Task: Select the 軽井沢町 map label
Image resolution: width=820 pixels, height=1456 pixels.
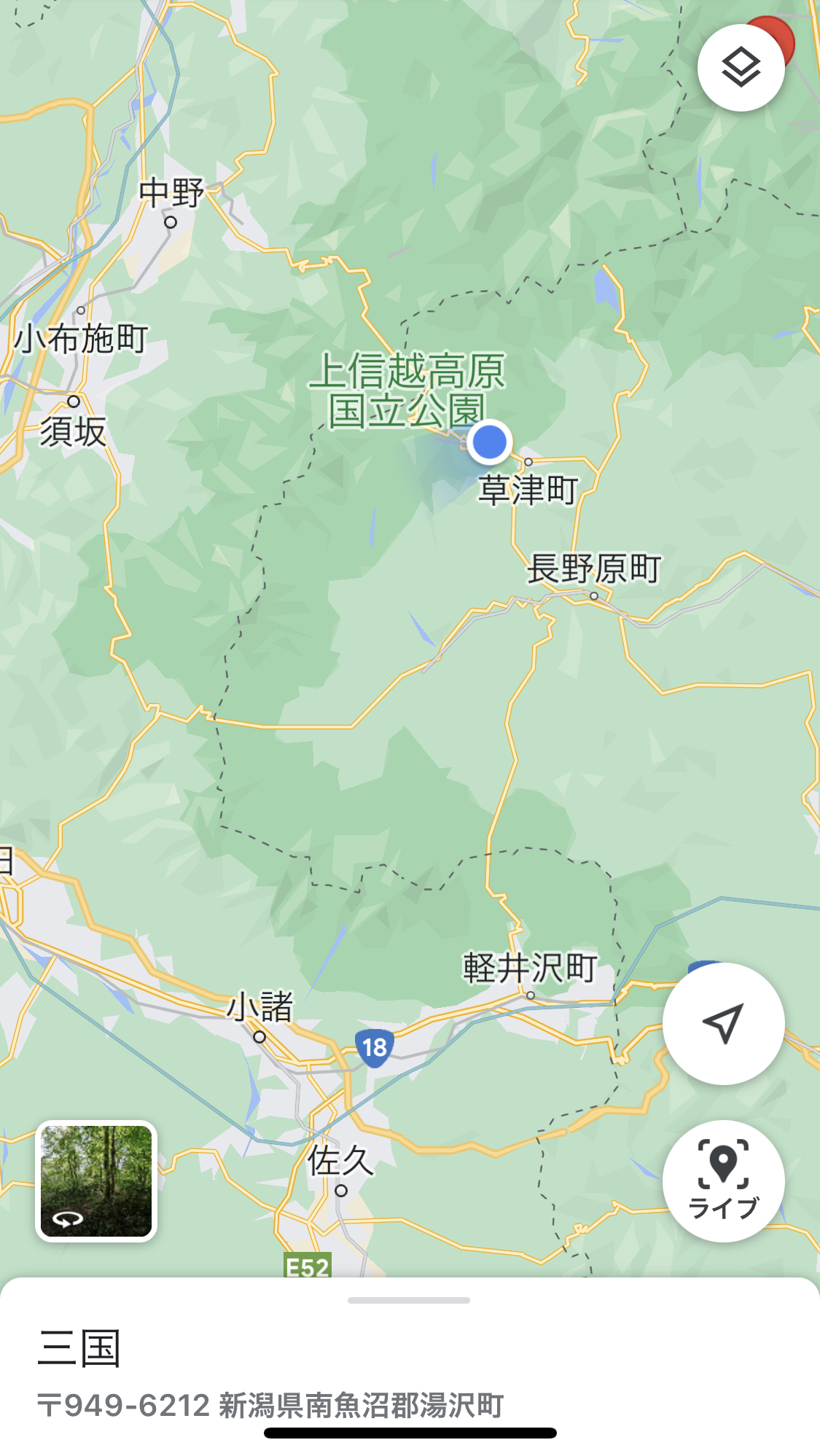Action: pos(531,968)
